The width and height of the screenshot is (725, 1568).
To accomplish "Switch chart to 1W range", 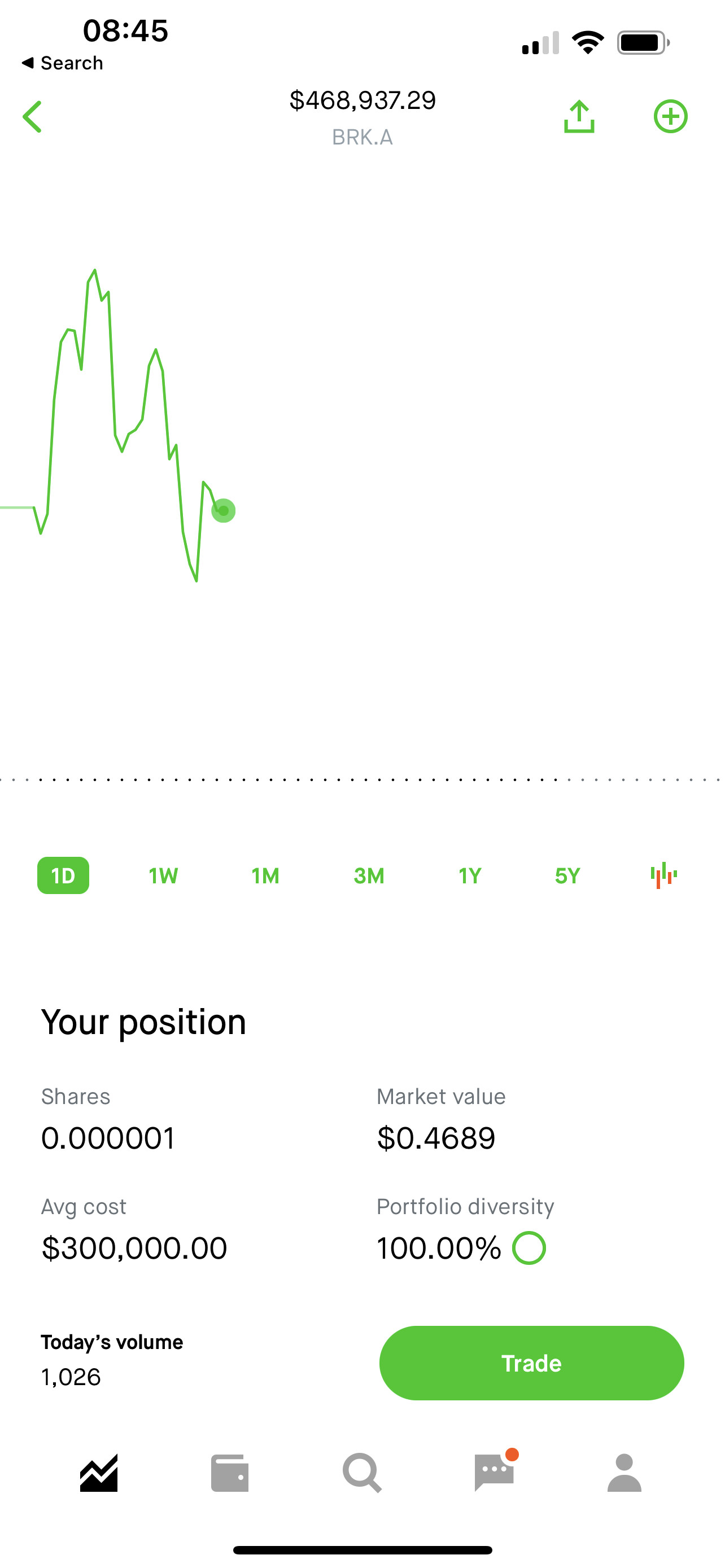I will coord(163,875).
